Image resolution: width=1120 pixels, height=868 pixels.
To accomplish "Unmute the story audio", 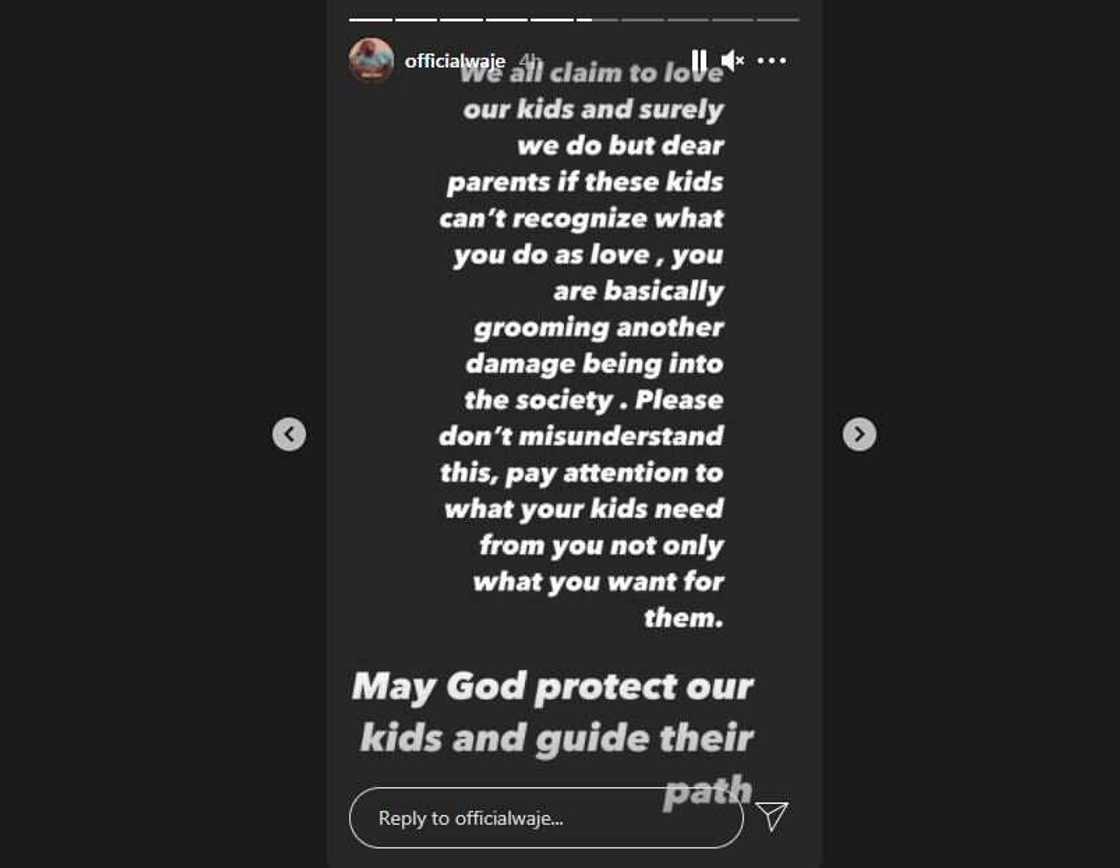I will point(733,61).
